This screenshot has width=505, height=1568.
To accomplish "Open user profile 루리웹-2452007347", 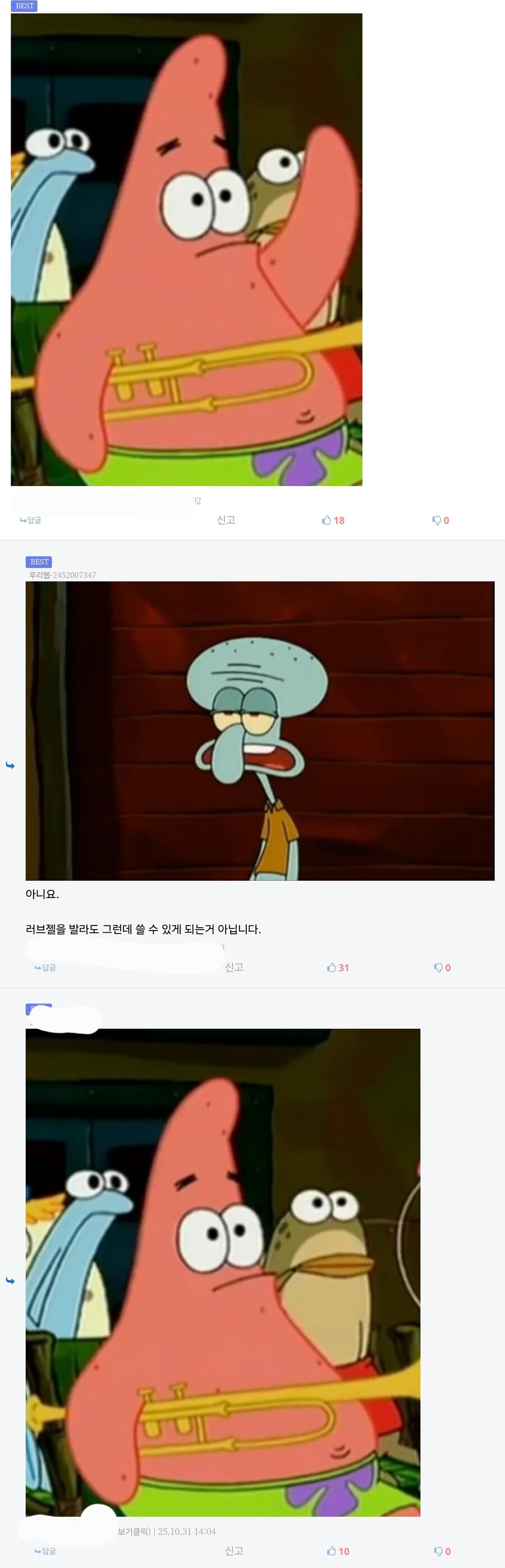I will click(x=62, y=575).
